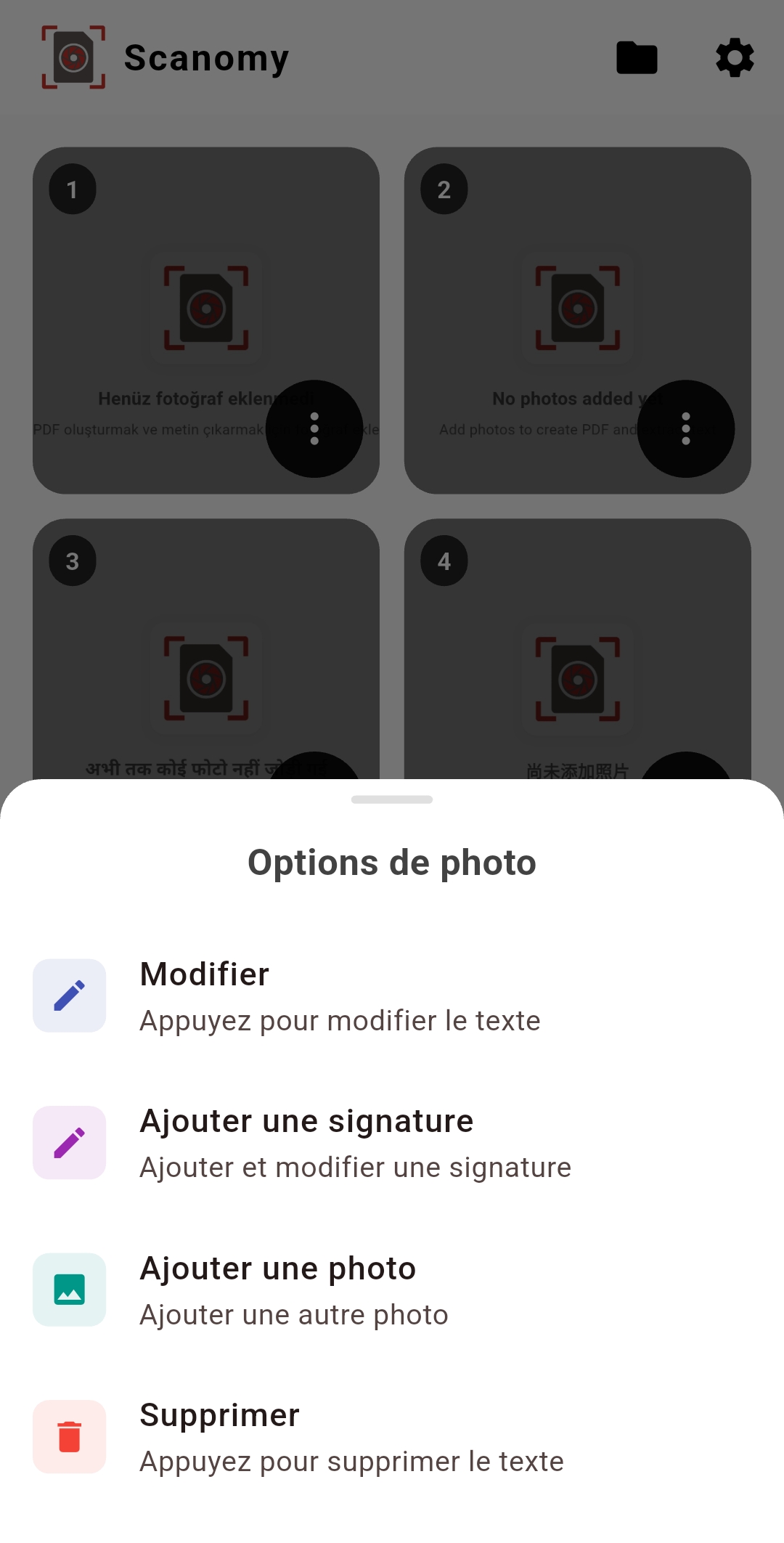The height and width of the screenshot is (1543, 784).
Task: Select Modifier to edit the text
Action: coord(340,996)
